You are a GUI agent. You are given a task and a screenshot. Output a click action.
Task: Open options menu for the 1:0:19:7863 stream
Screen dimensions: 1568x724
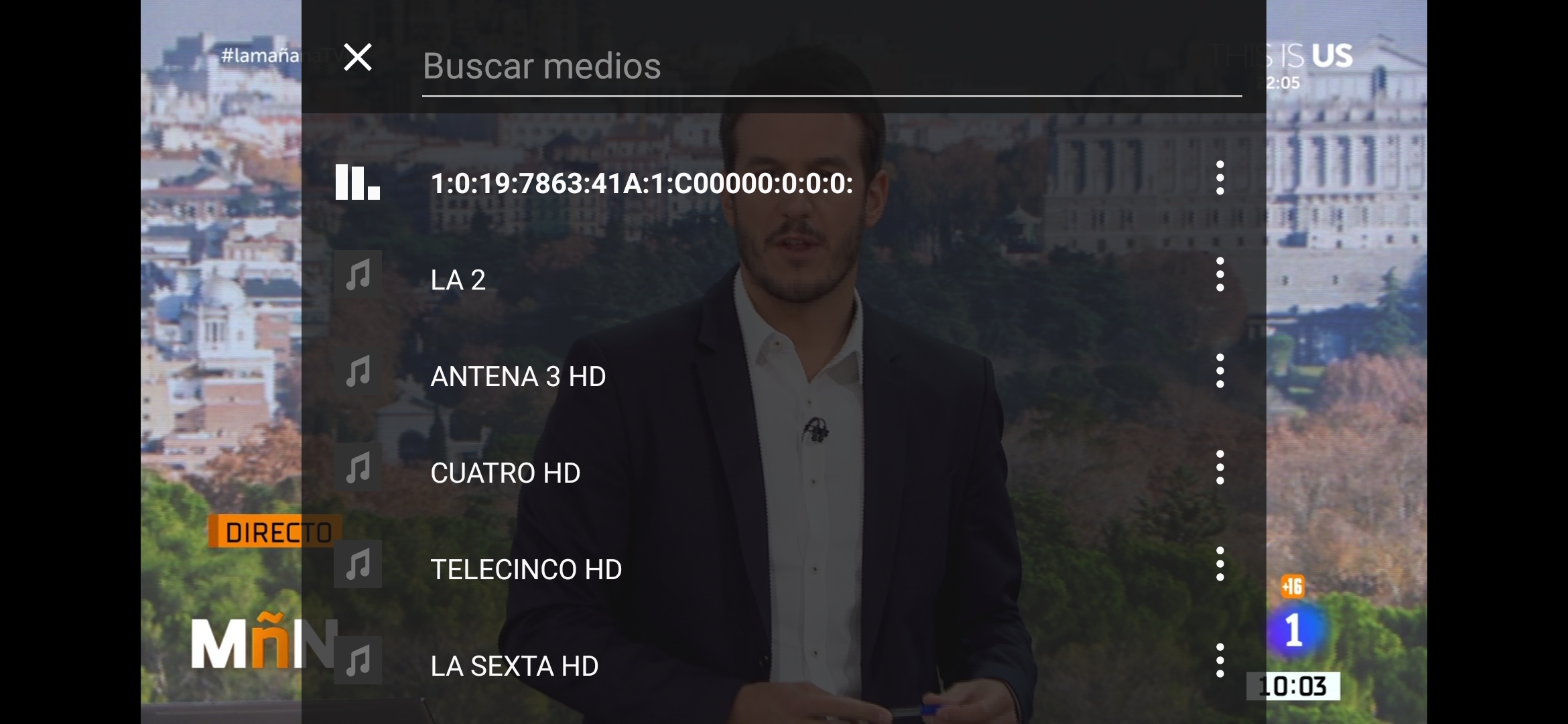tap(1220, 178)
